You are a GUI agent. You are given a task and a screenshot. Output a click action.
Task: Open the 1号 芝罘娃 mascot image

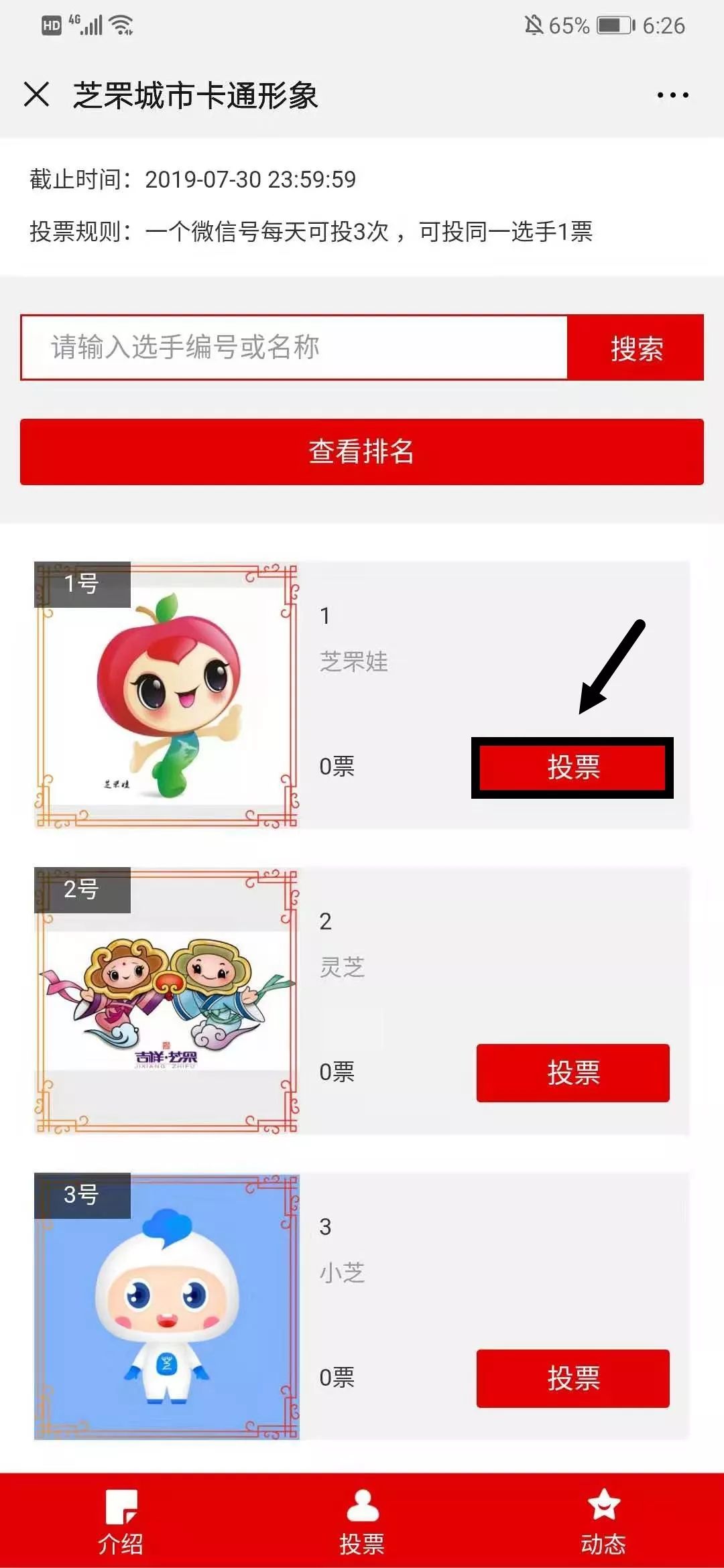[166, 695]
